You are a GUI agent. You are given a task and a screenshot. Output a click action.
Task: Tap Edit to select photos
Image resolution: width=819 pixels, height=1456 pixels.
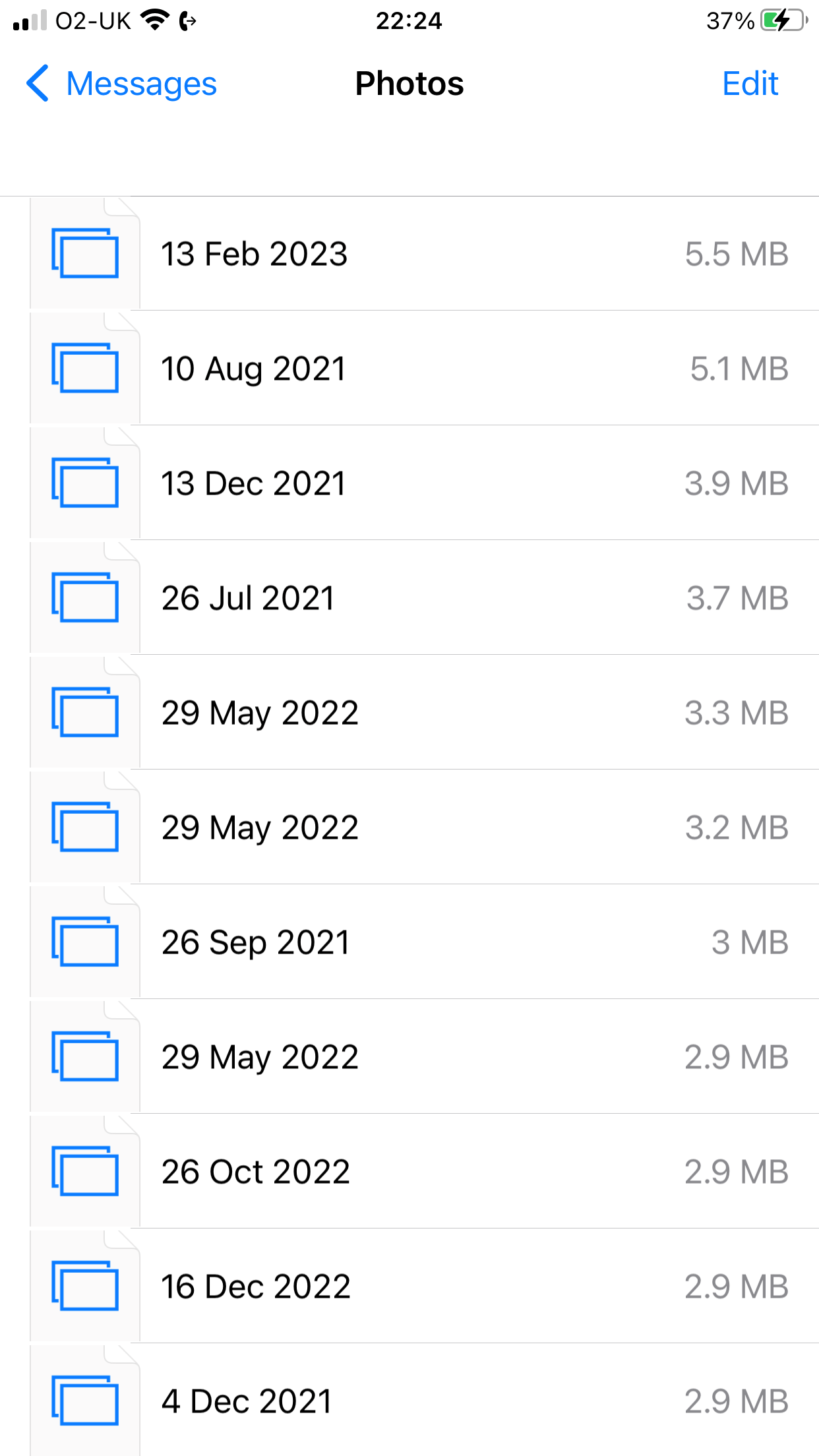(x=750, y=84)
